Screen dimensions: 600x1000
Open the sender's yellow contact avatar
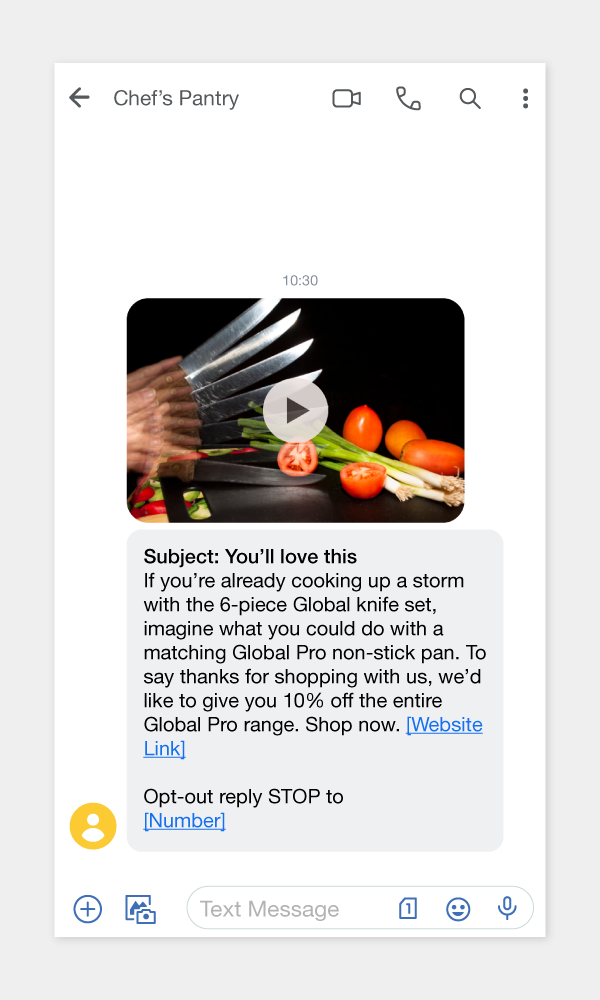[93, 826]
